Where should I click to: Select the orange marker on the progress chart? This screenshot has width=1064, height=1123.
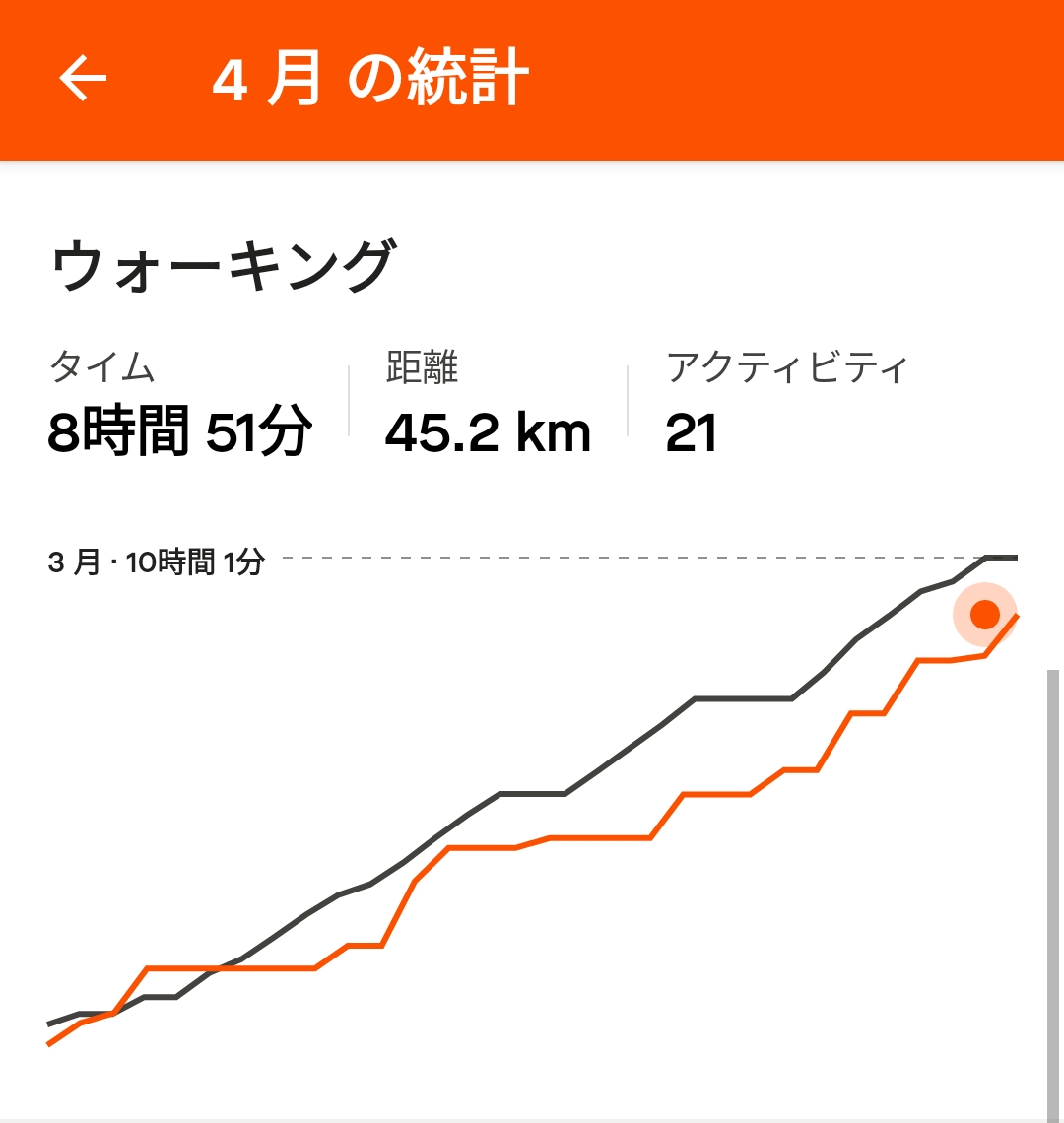pyautogui.click(x=984, y=615)
